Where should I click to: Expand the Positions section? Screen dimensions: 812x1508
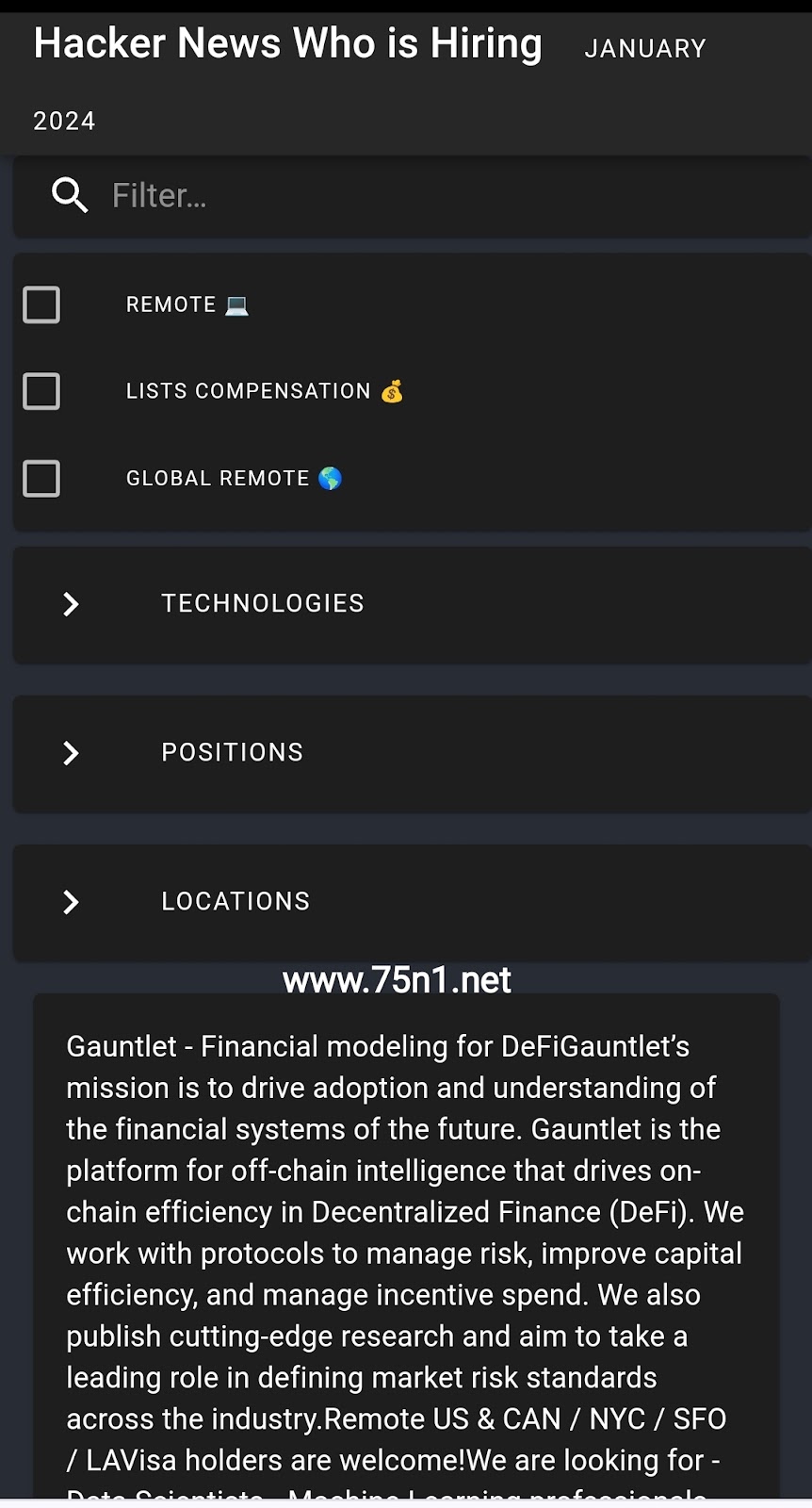[413, 753]
